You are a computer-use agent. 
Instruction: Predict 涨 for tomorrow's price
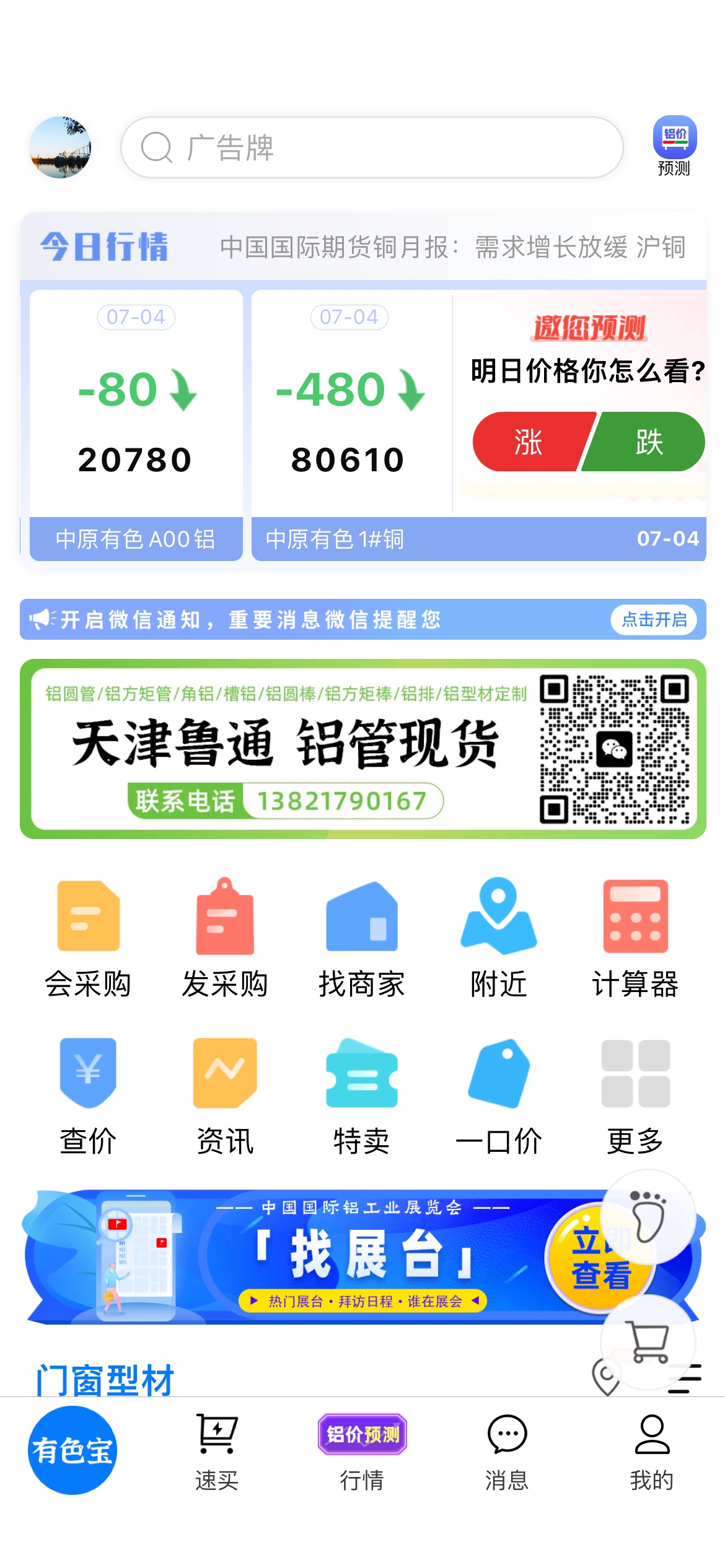[x=530, y=442]
